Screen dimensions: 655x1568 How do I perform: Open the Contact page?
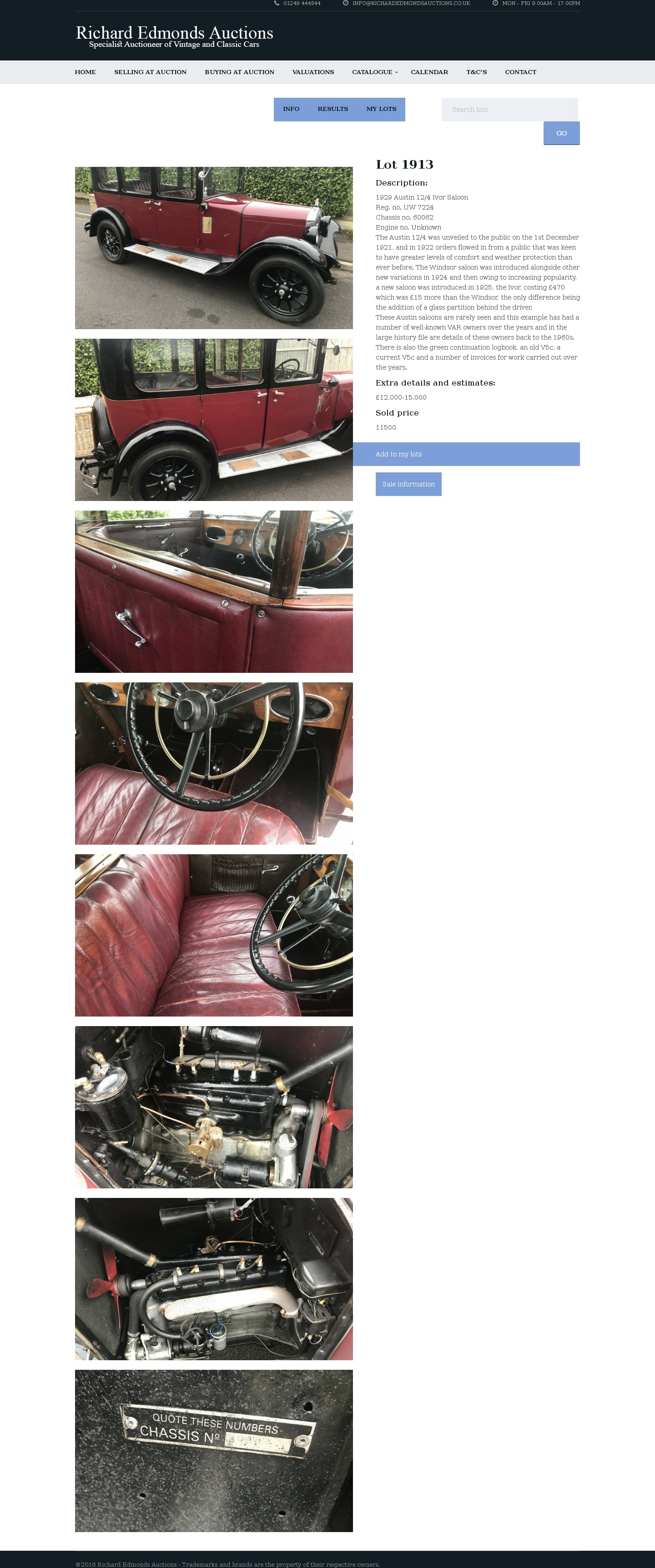point(520,72)
